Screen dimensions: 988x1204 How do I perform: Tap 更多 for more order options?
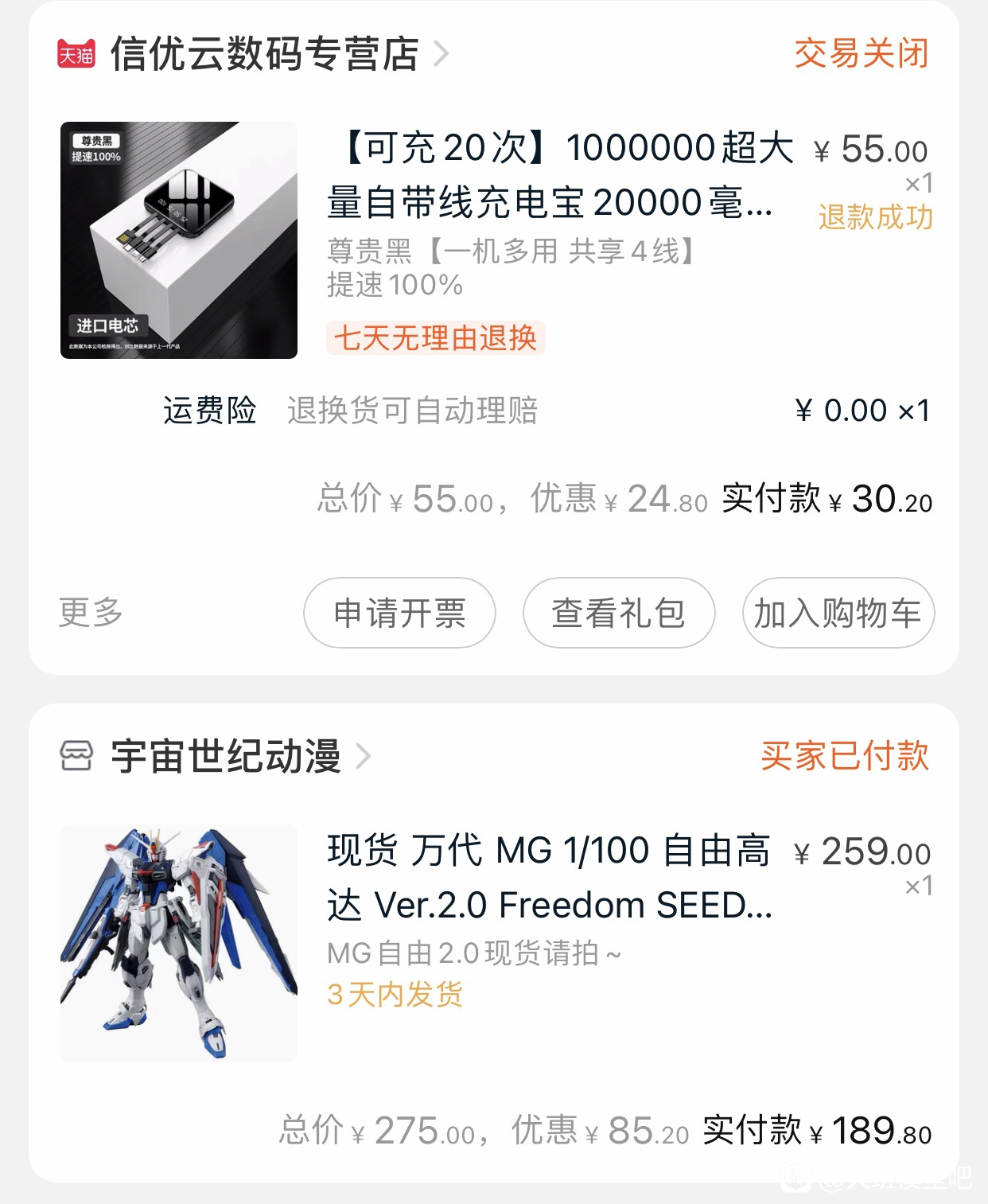[x=91, y=613]
